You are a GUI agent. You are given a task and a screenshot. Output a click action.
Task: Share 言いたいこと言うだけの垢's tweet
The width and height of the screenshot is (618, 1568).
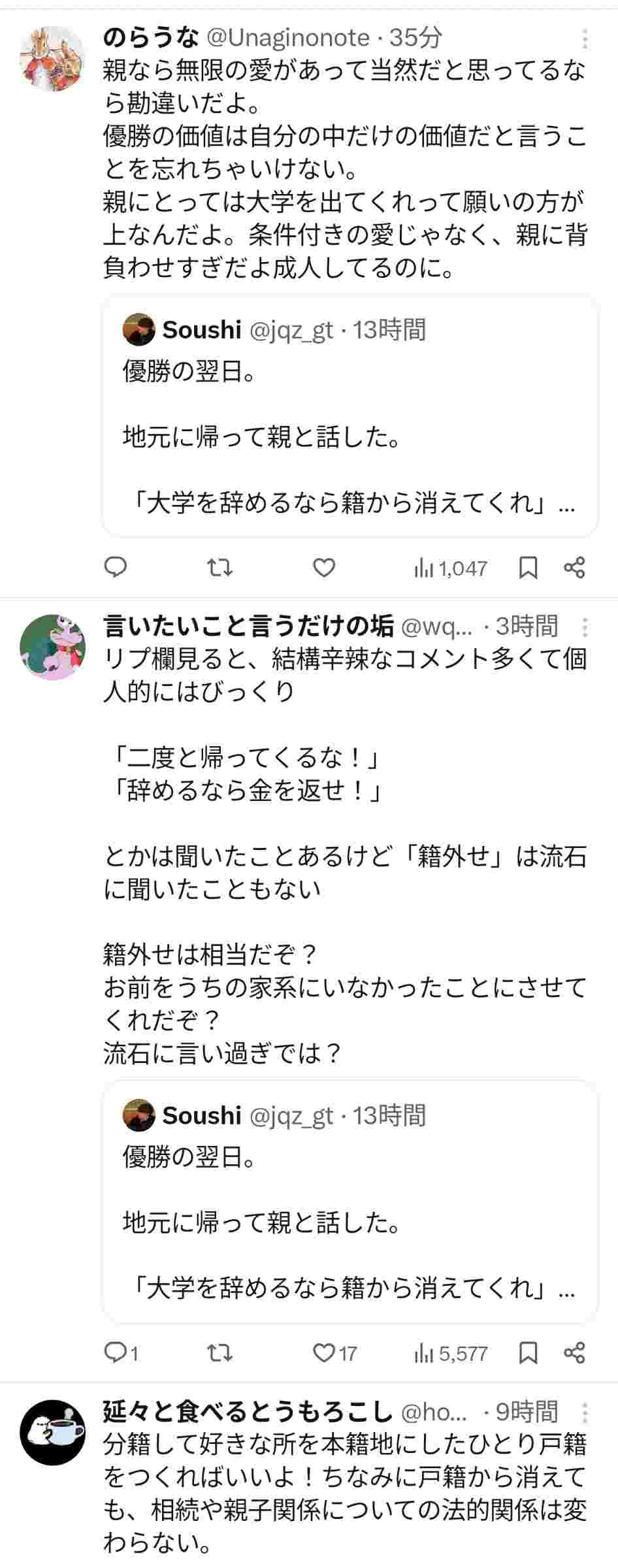574,1352
